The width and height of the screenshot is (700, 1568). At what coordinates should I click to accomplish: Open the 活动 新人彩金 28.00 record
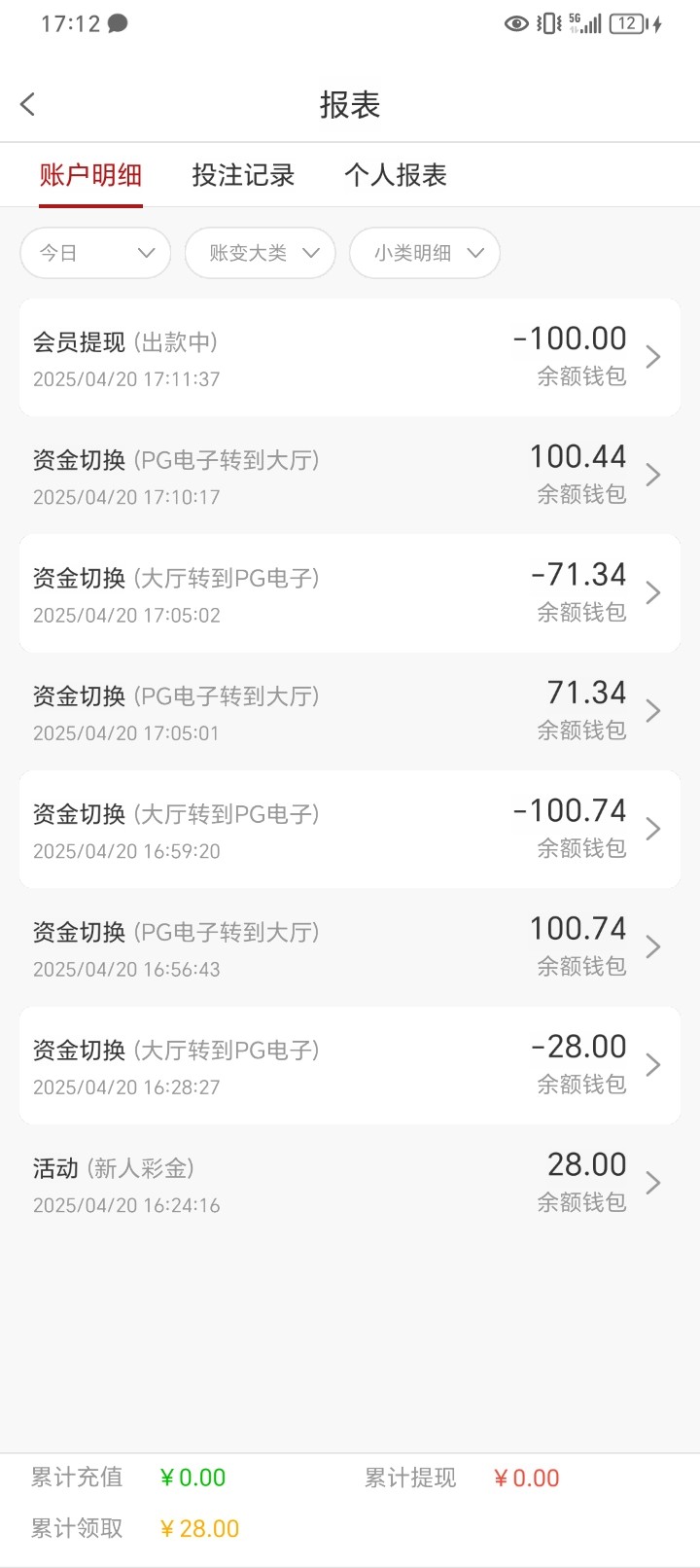[350, 1183]
